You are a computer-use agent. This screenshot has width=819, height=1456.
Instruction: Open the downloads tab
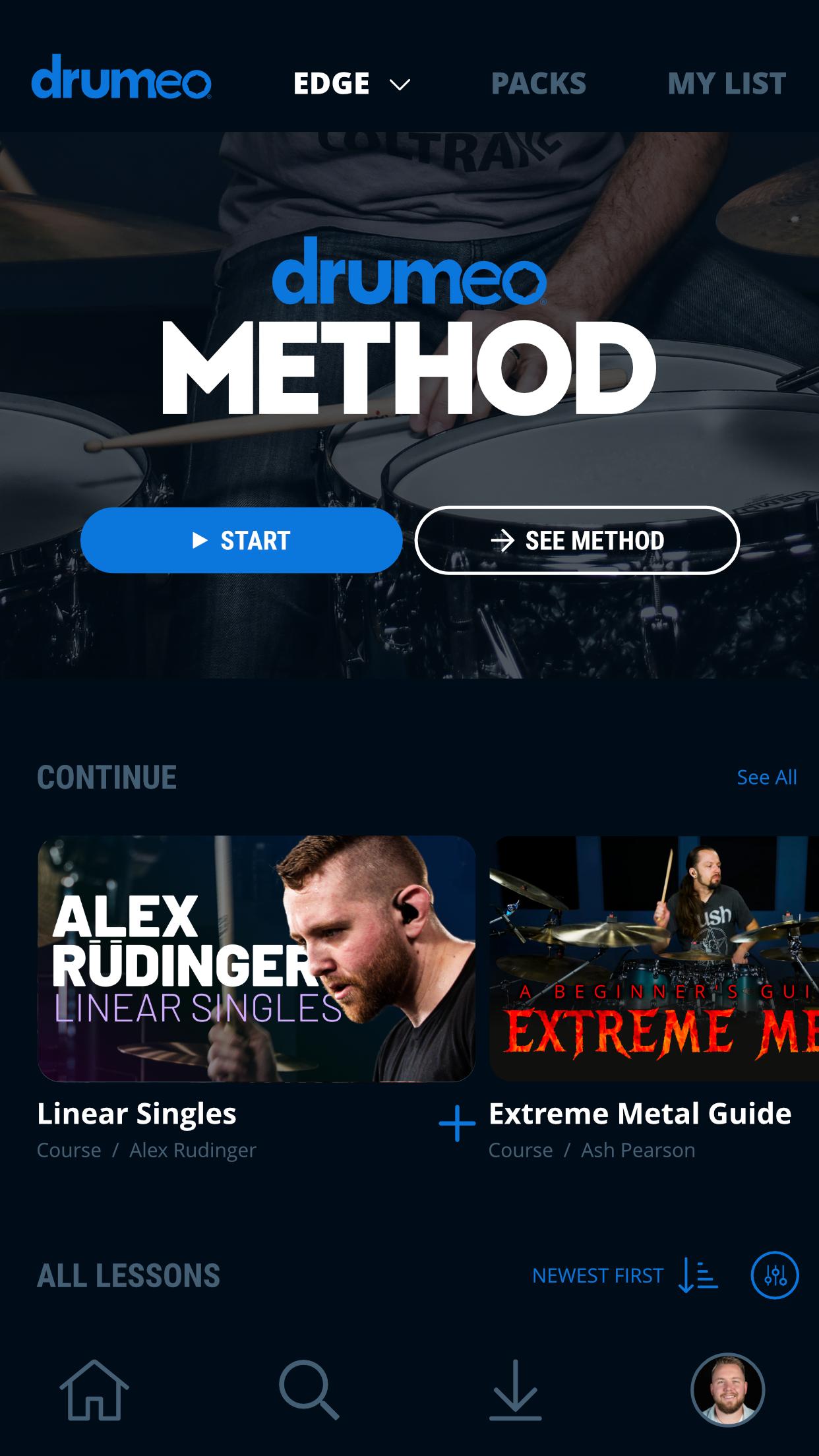[515, 1390]
